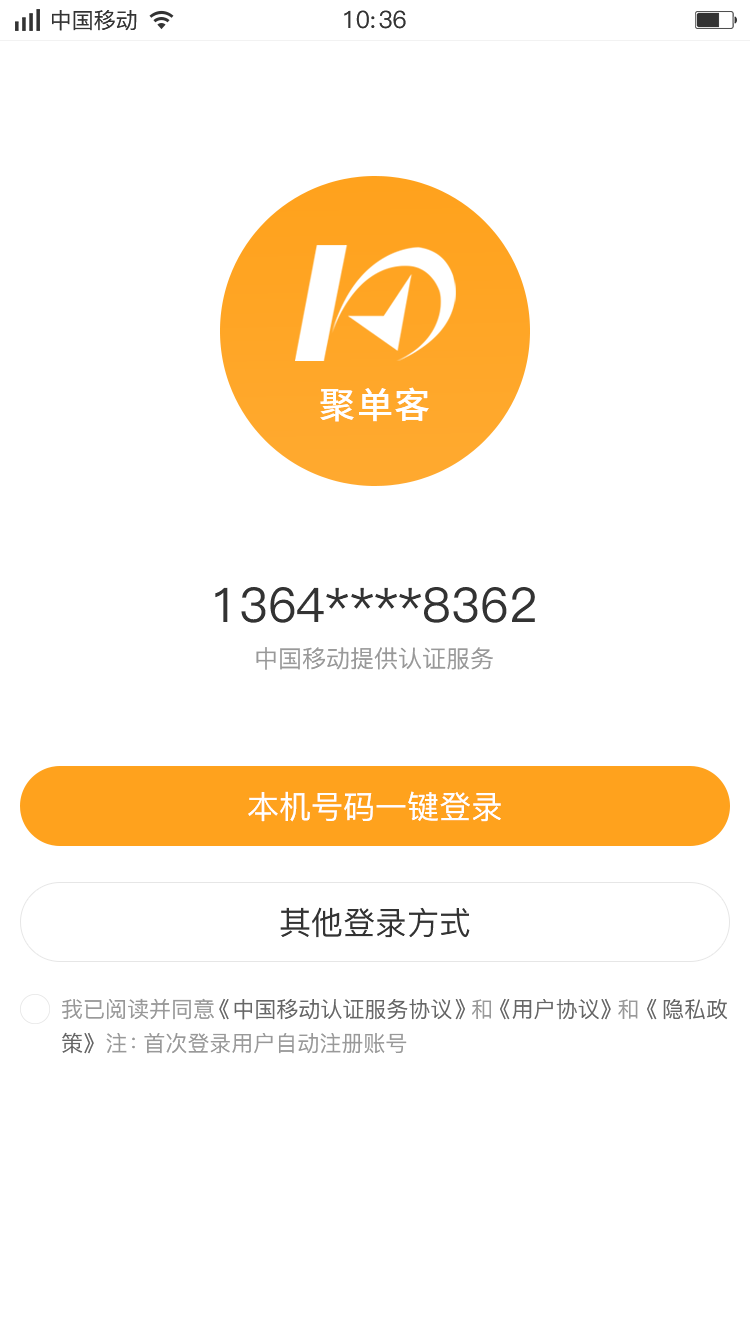Choose 其他登录方式 option
The height and width of the screenshot is (1334, 750).
(x=375, y=922)
